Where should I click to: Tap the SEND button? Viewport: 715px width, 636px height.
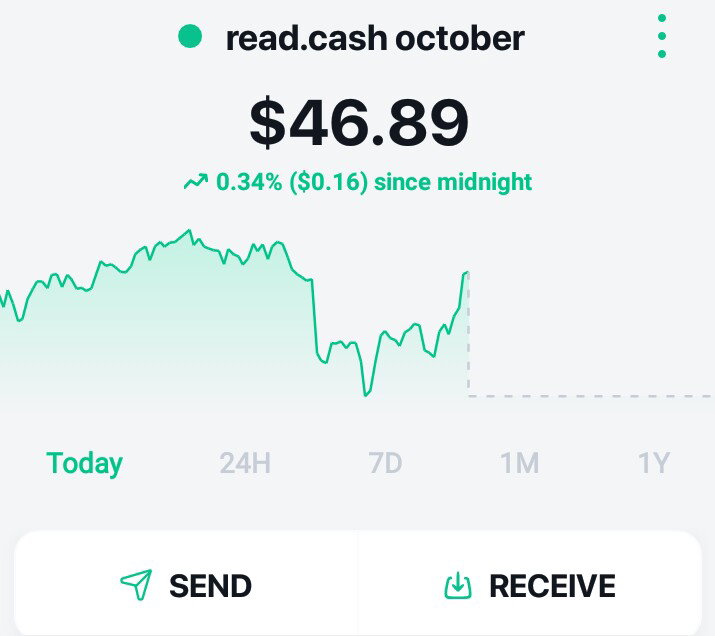click(186, 585)
